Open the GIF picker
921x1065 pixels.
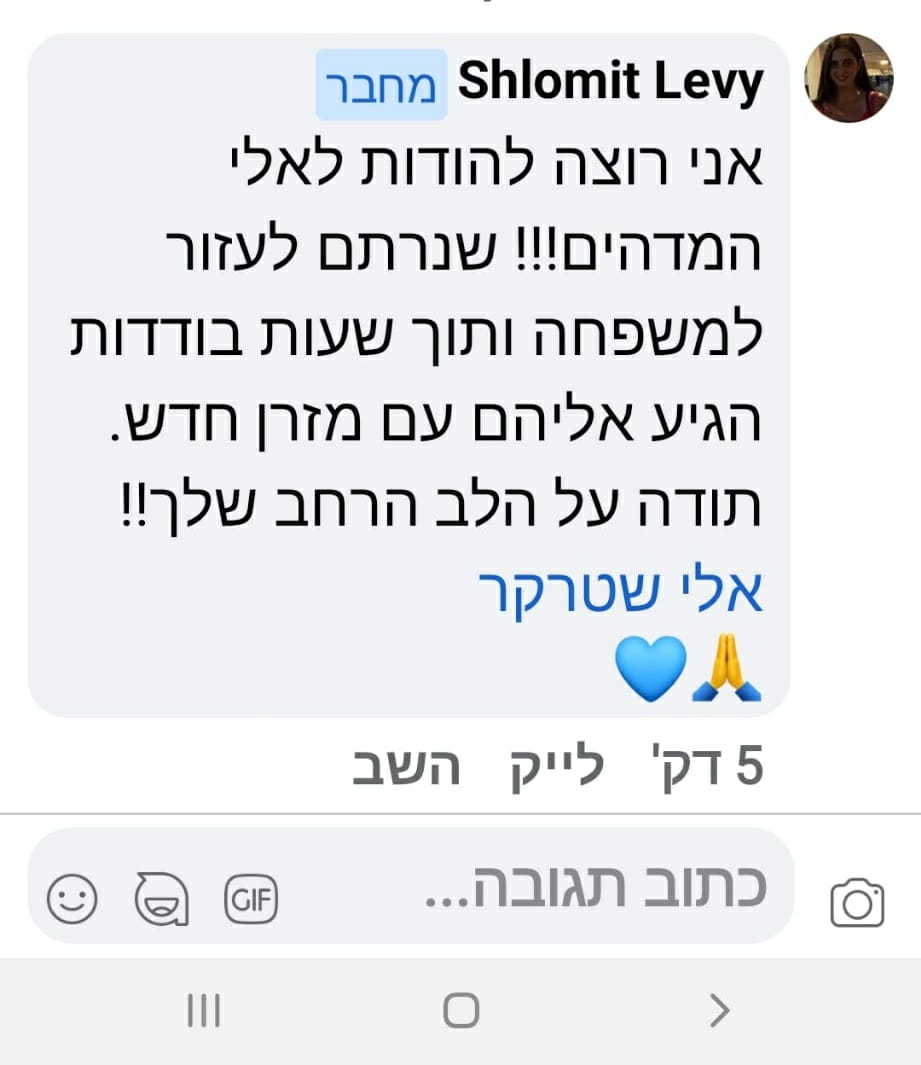250,898
